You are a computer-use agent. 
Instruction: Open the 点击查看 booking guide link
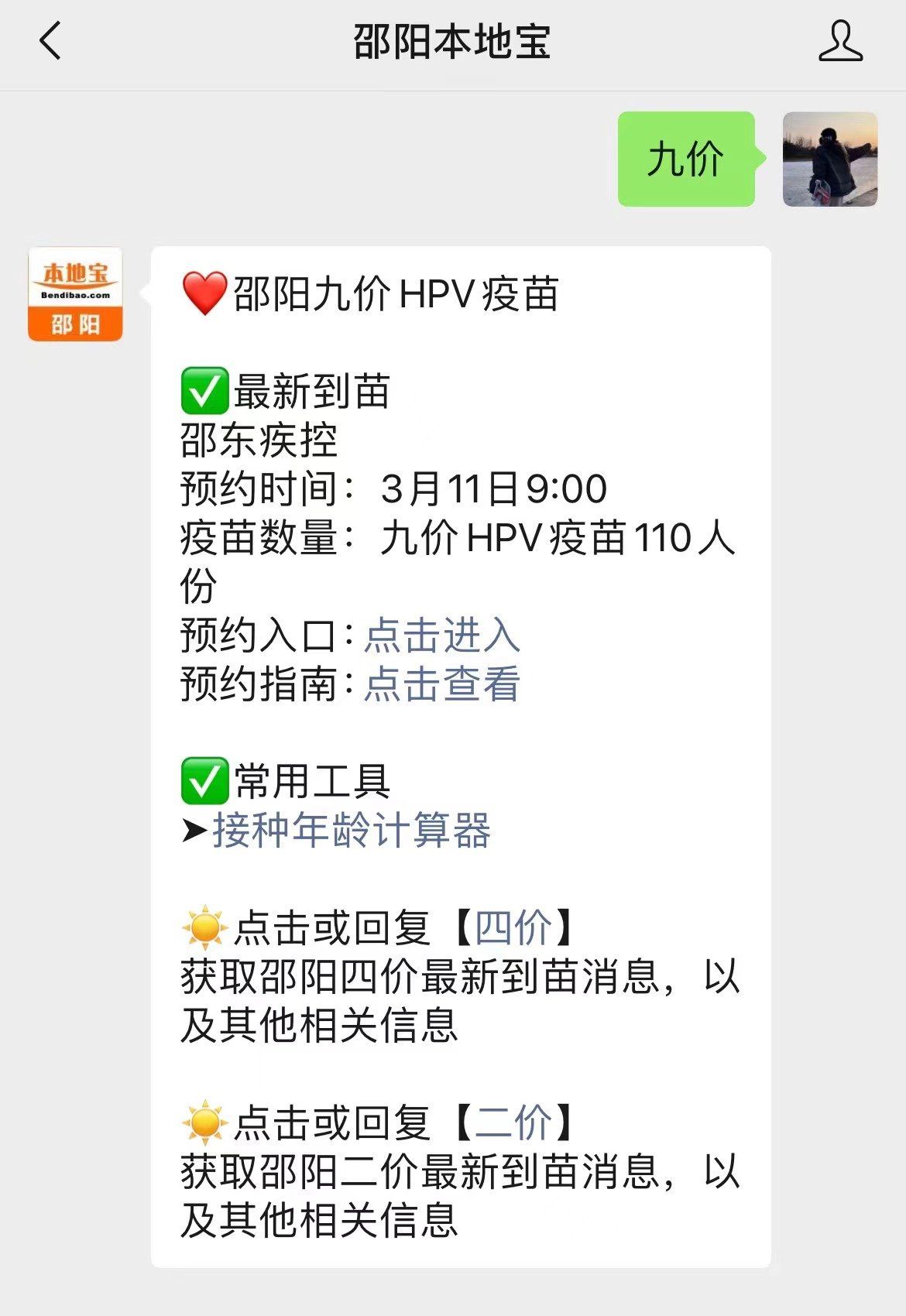441,684
